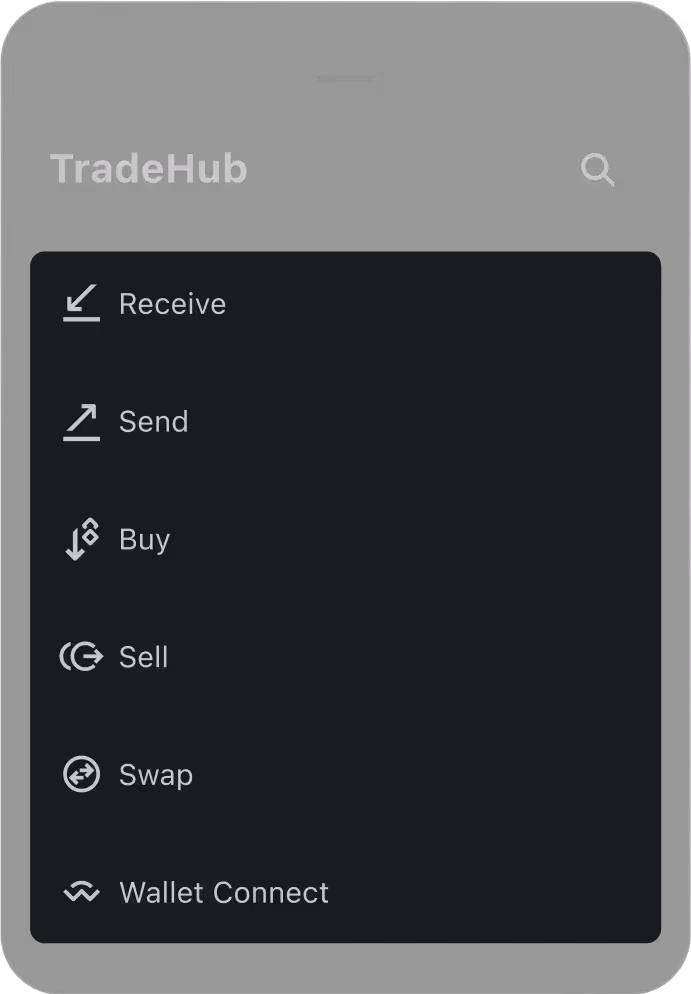Open the Swap row

(x=155, y=776)
